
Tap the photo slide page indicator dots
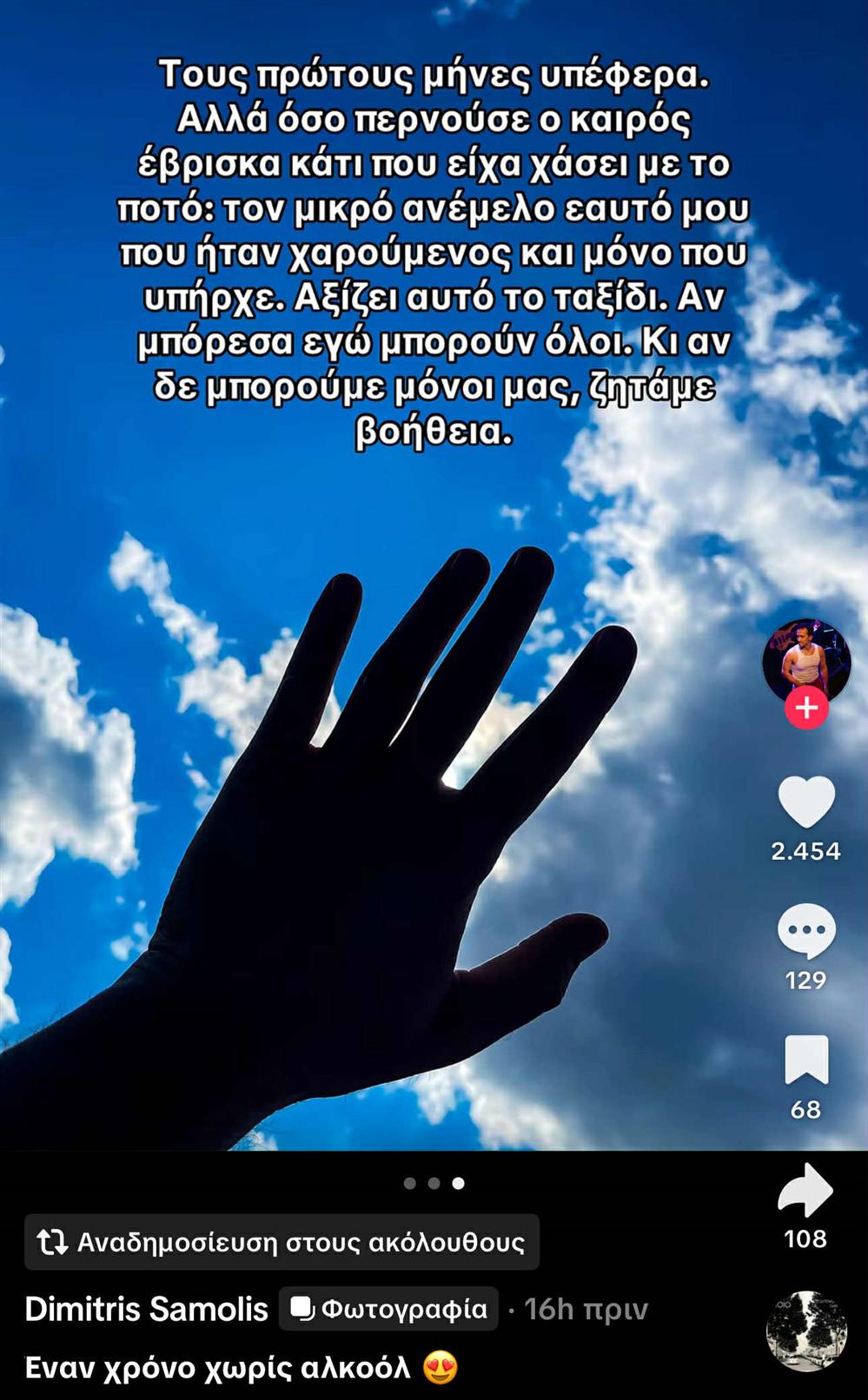(434, 1183)
